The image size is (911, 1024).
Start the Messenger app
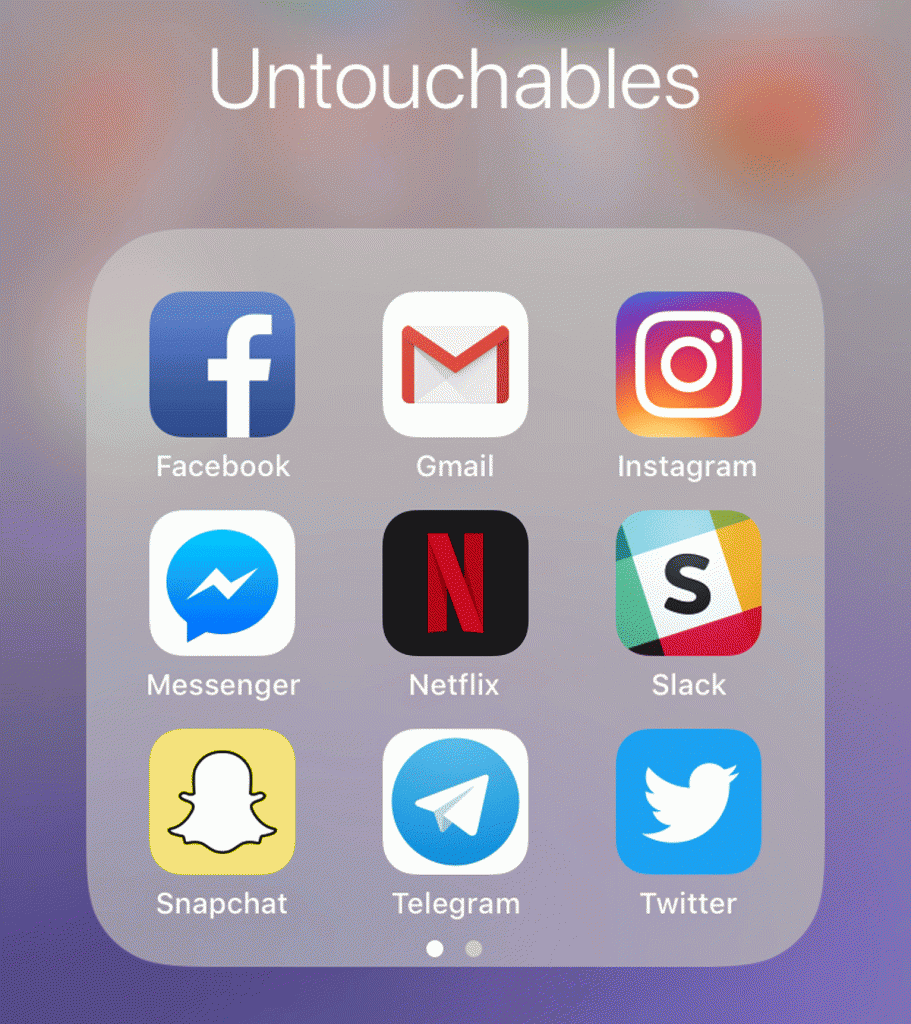[222, 583]
